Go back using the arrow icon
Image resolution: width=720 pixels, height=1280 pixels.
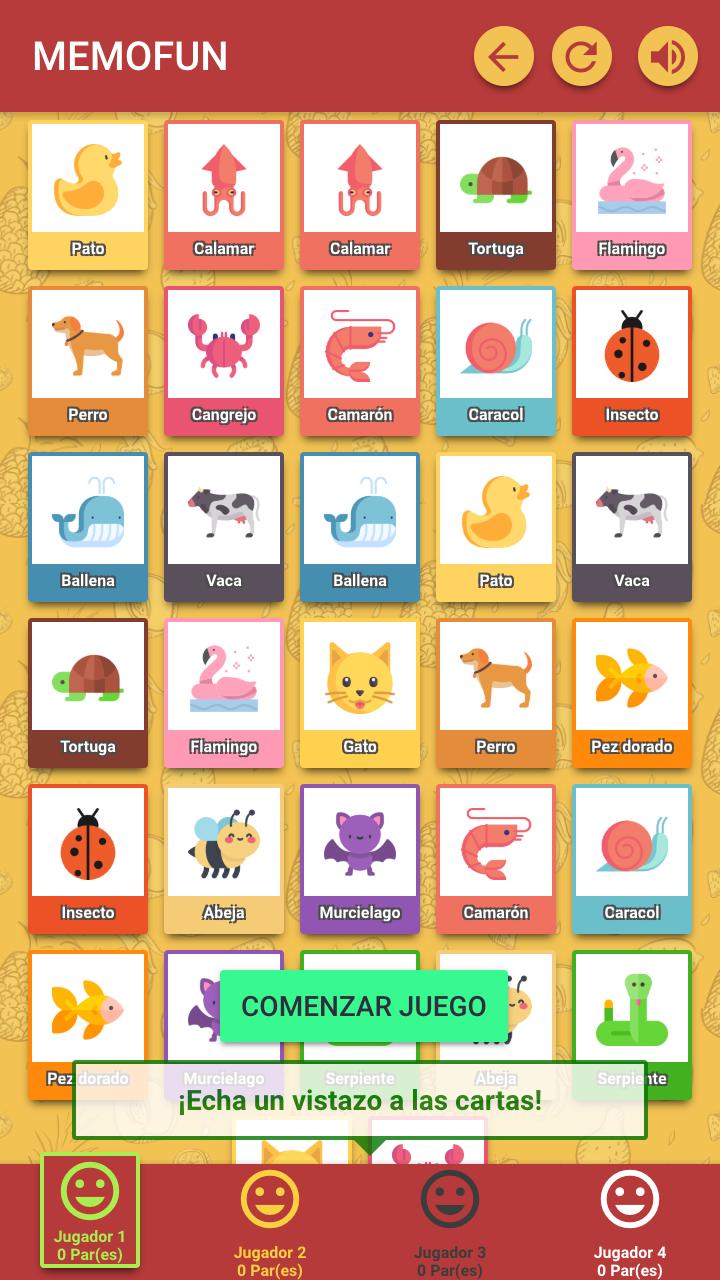point(503,57)
